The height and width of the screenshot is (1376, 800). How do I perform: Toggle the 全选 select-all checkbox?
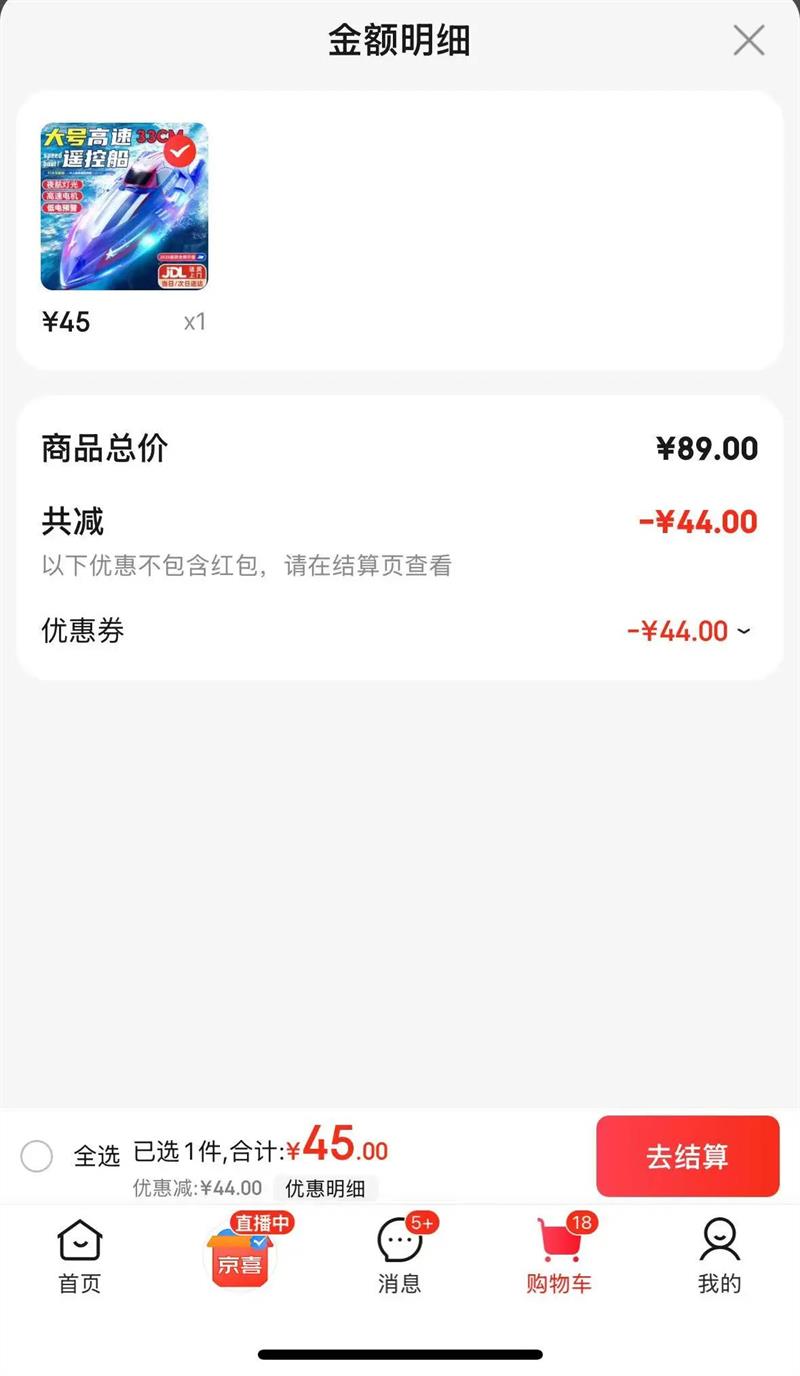[37, 1156]
